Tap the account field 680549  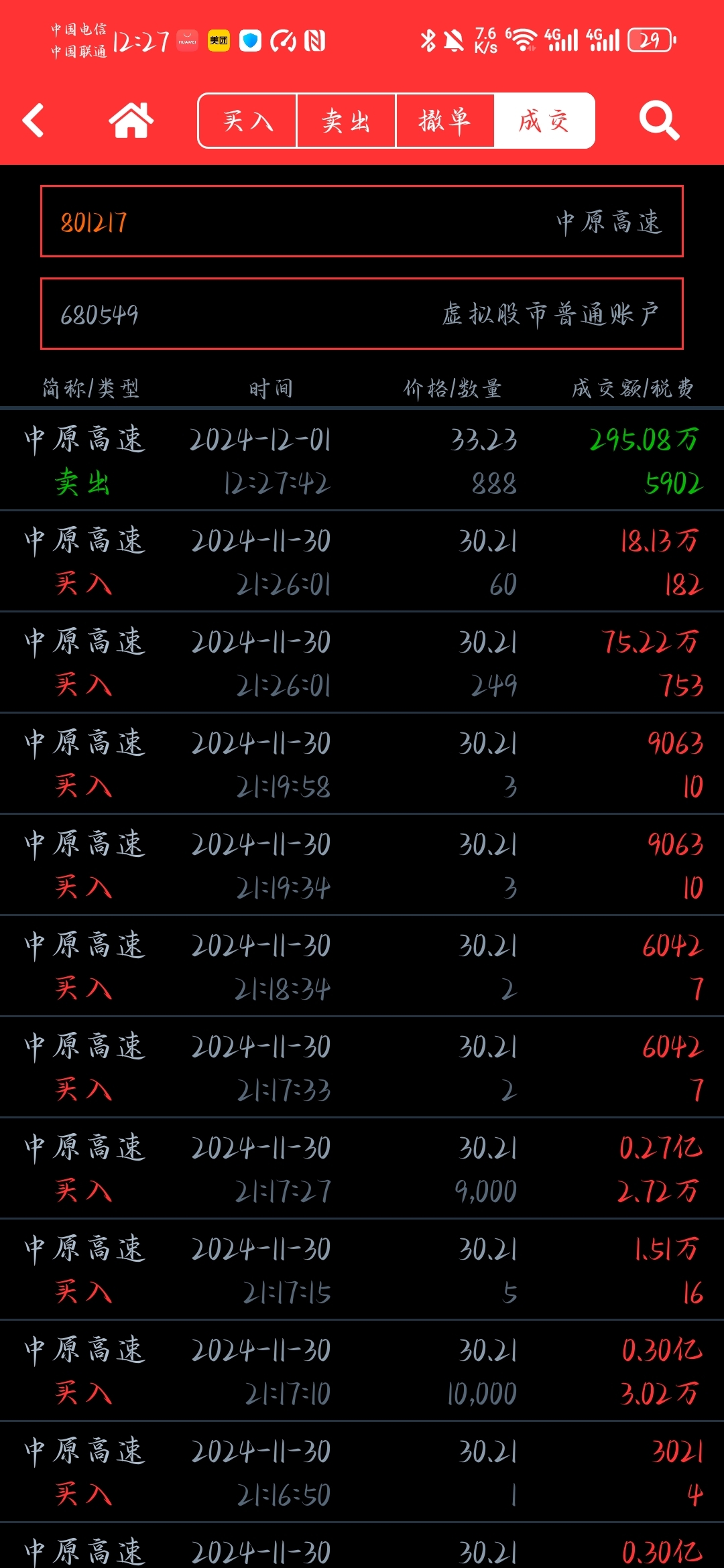362,314
